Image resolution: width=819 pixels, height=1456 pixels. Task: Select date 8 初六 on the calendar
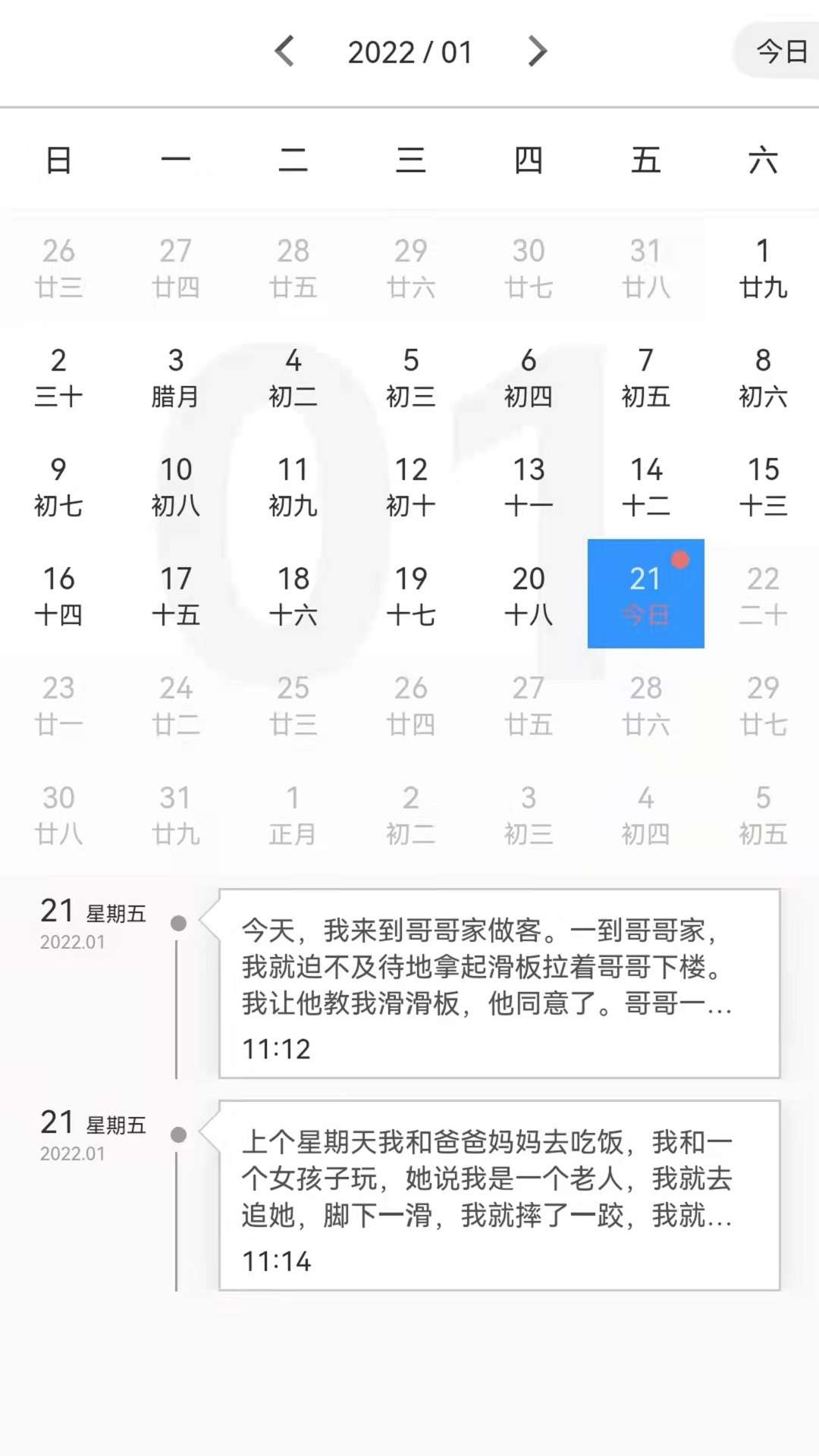click(x=761, y=377)
